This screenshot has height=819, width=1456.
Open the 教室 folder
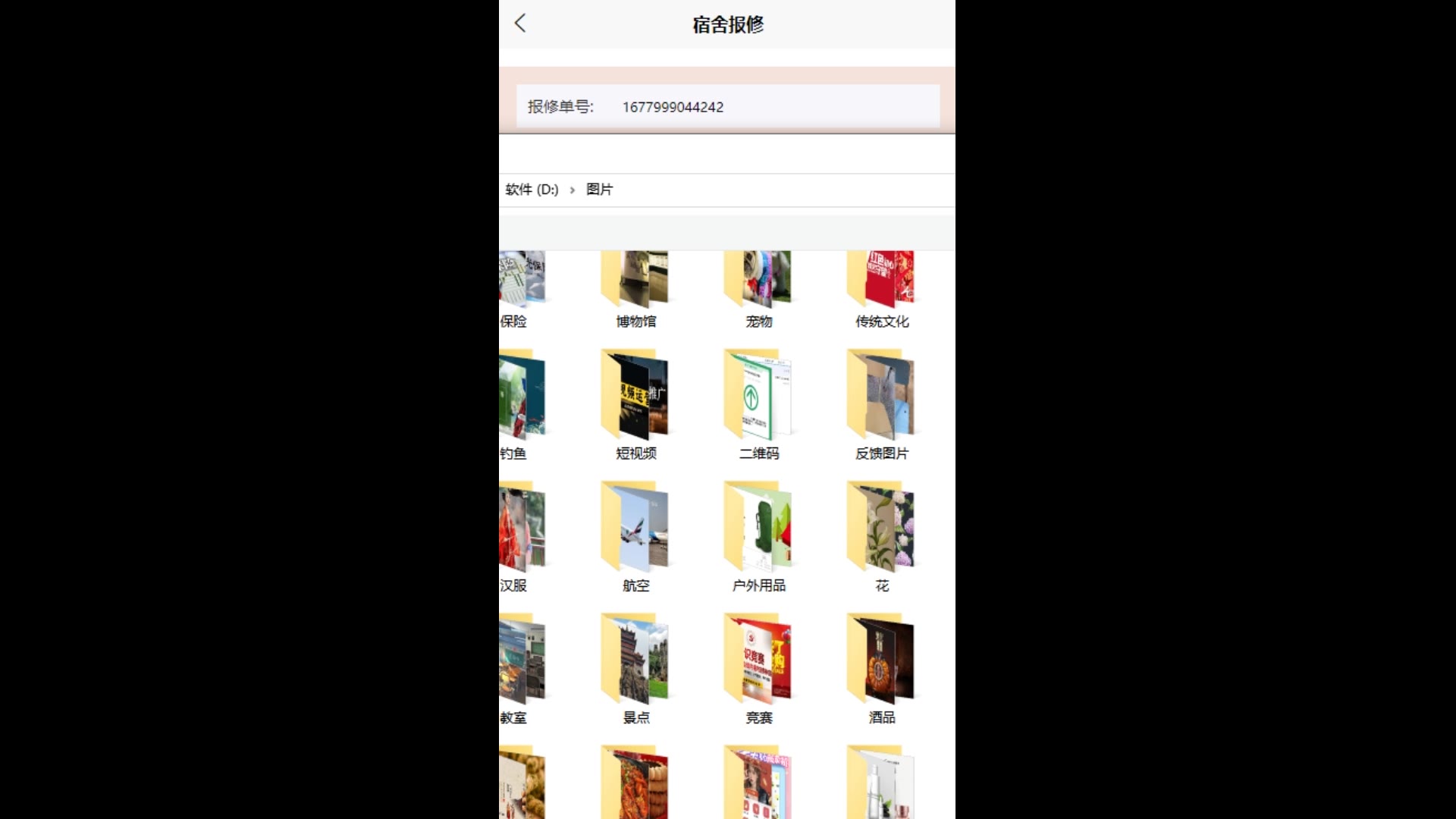(520, 662)
